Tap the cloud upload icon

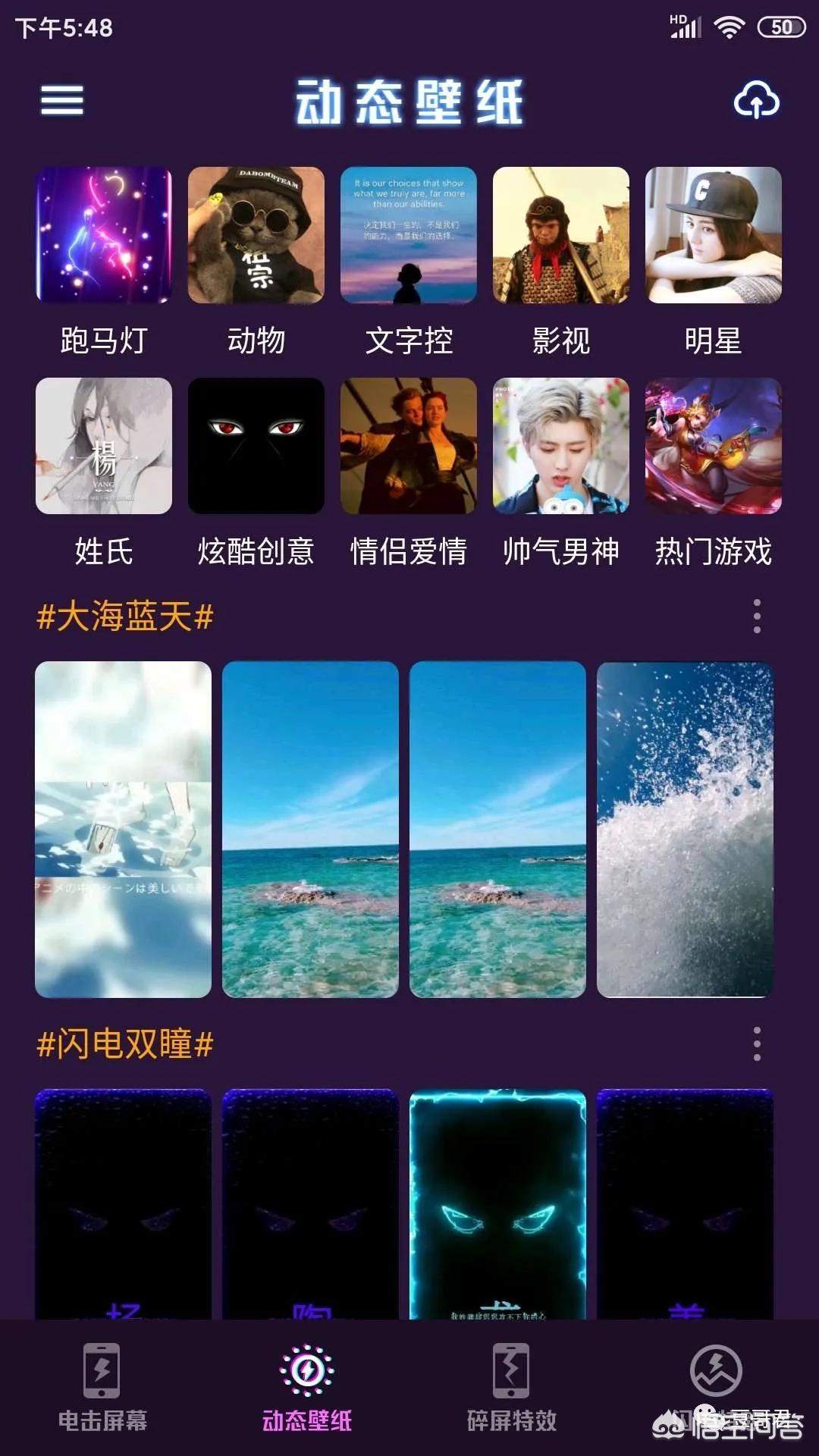click(x=756, y=101)
